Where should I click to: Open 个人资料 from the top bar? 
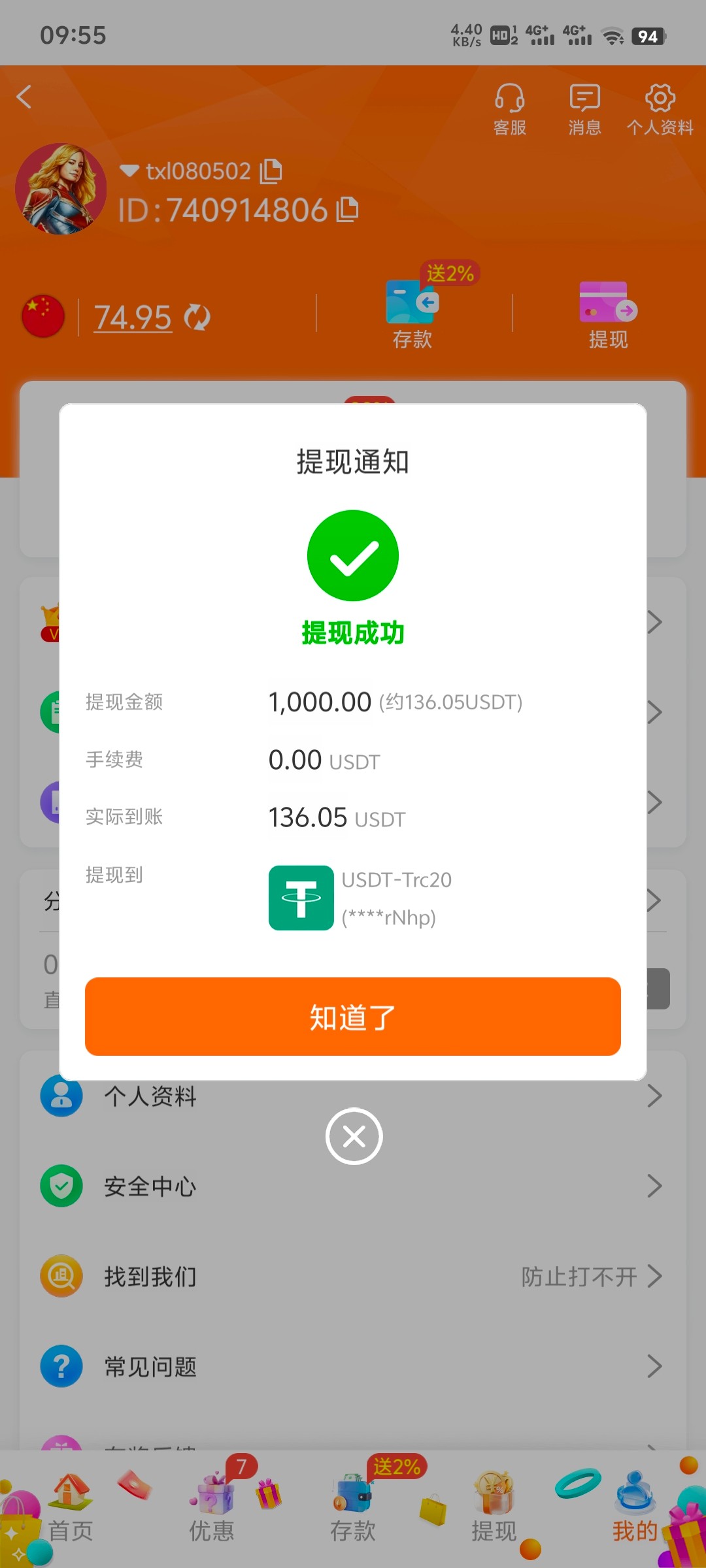[x=660, y=109]
